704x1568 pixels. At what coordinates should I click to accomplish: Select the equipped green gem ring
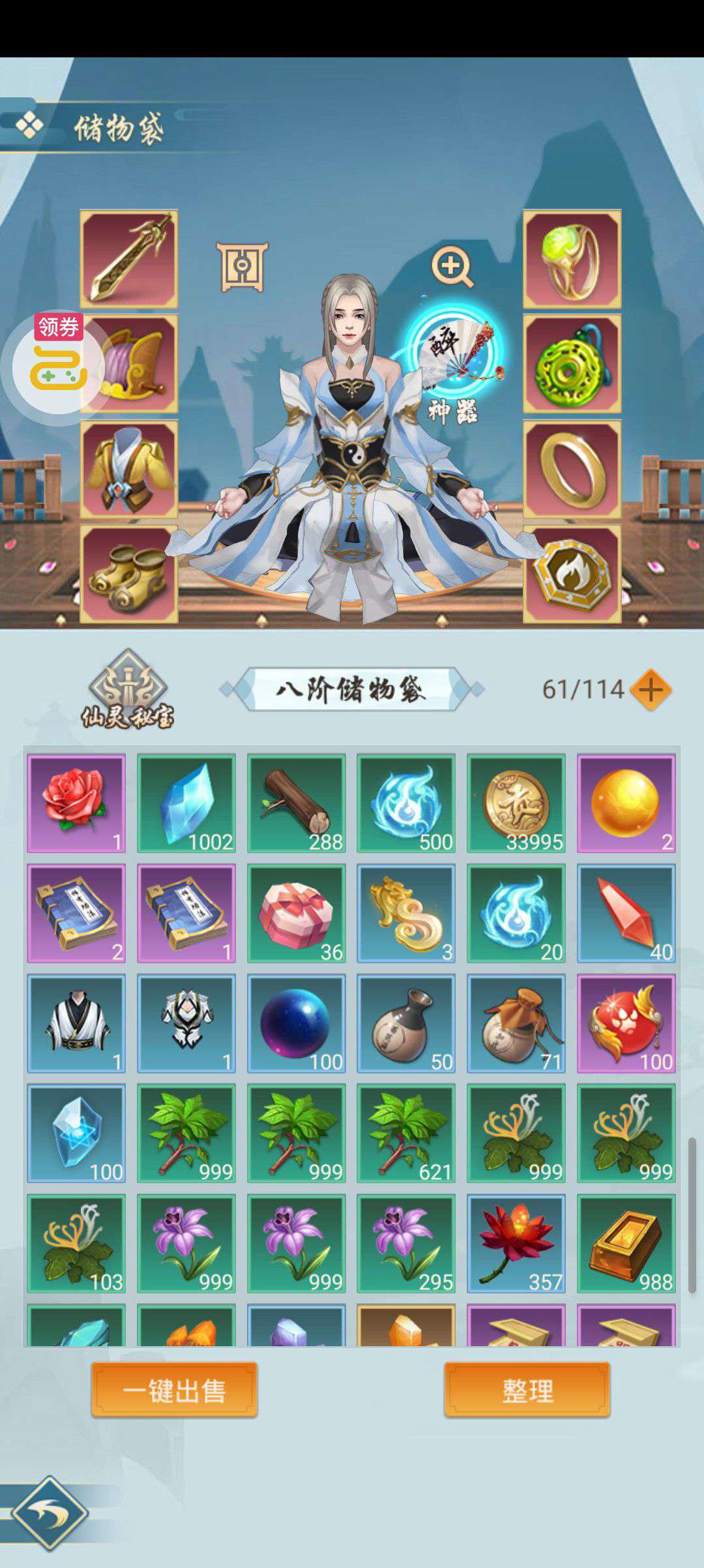(572, 259)
